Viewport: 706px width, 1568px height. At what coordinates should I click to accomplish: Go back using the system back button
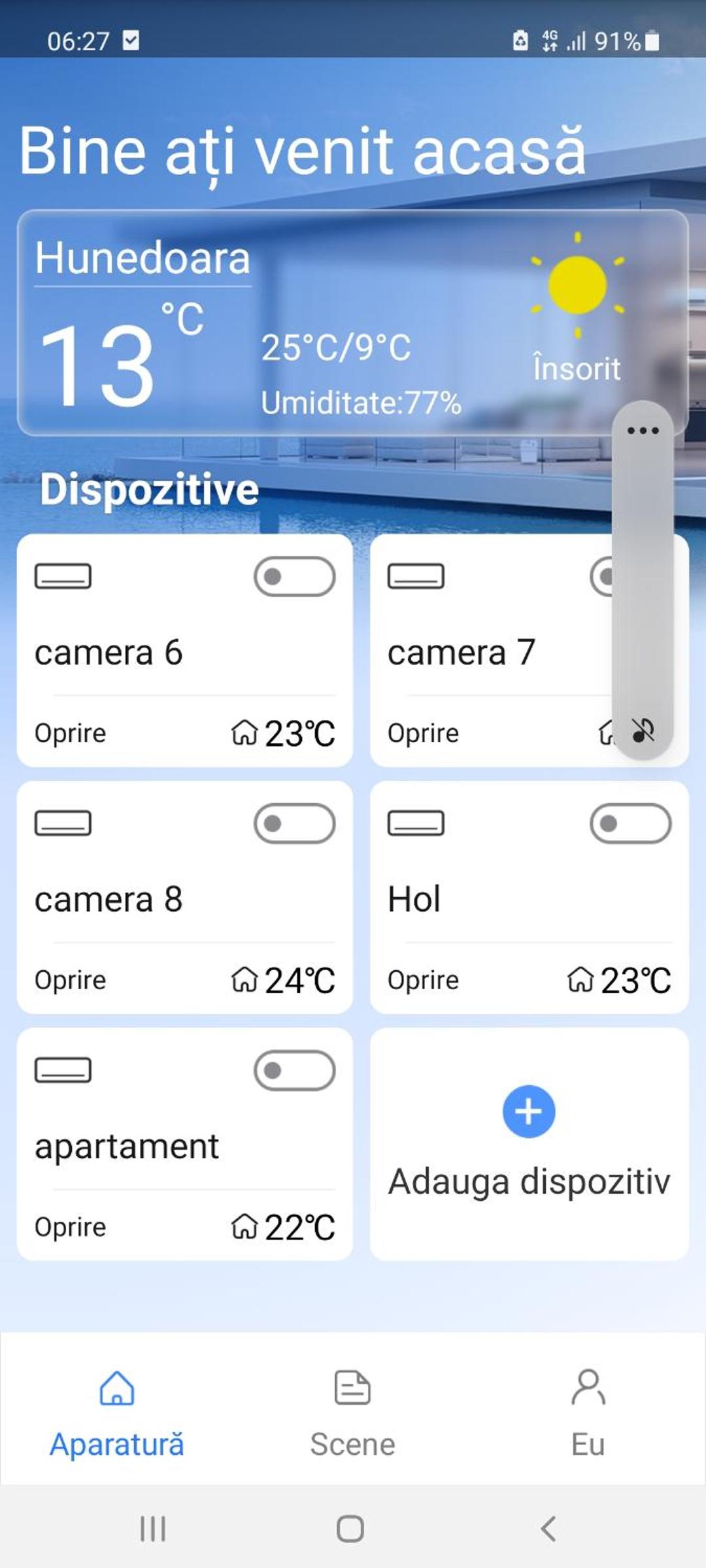548,1529
